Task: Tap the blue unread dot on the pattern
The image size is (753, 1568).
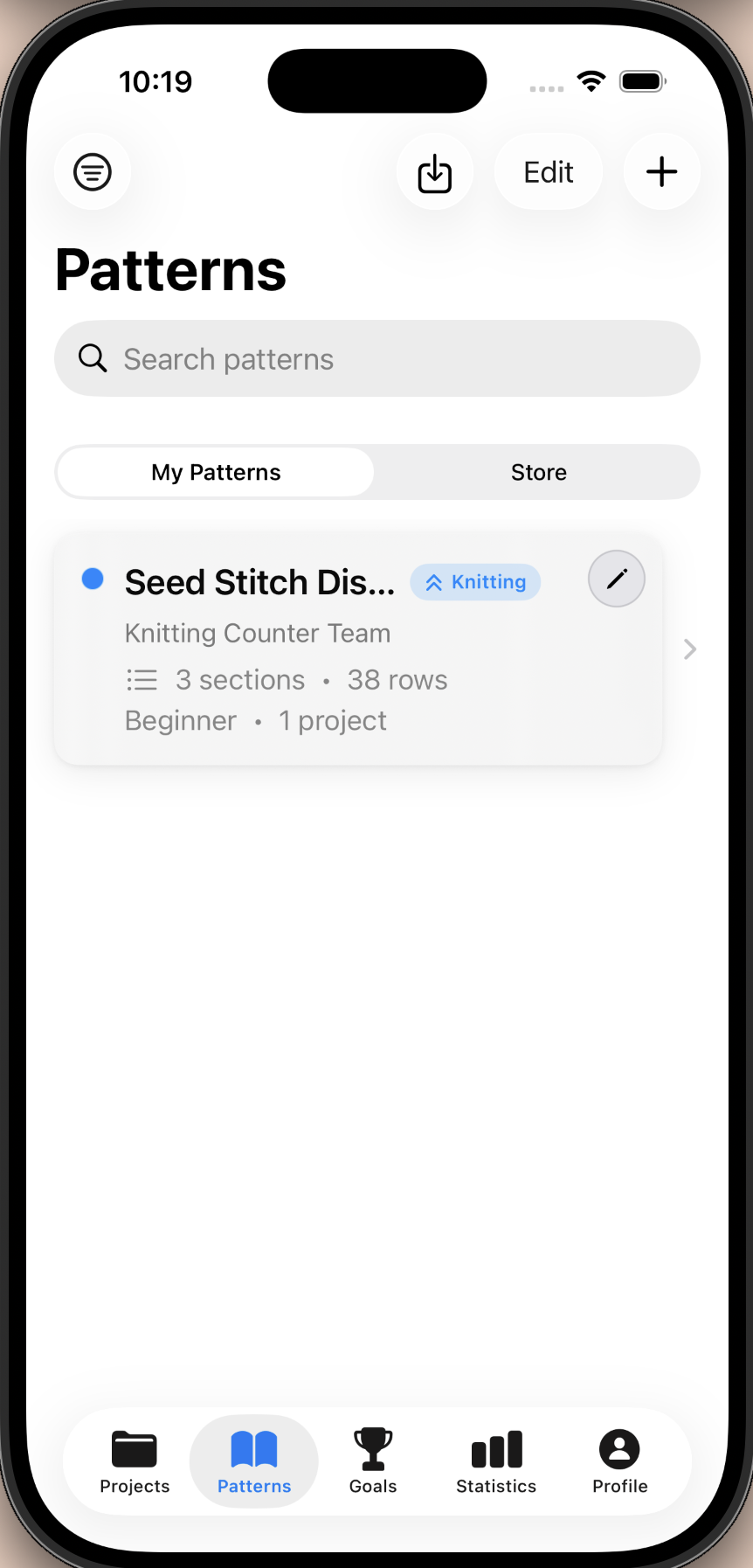Action: [92, 579]
